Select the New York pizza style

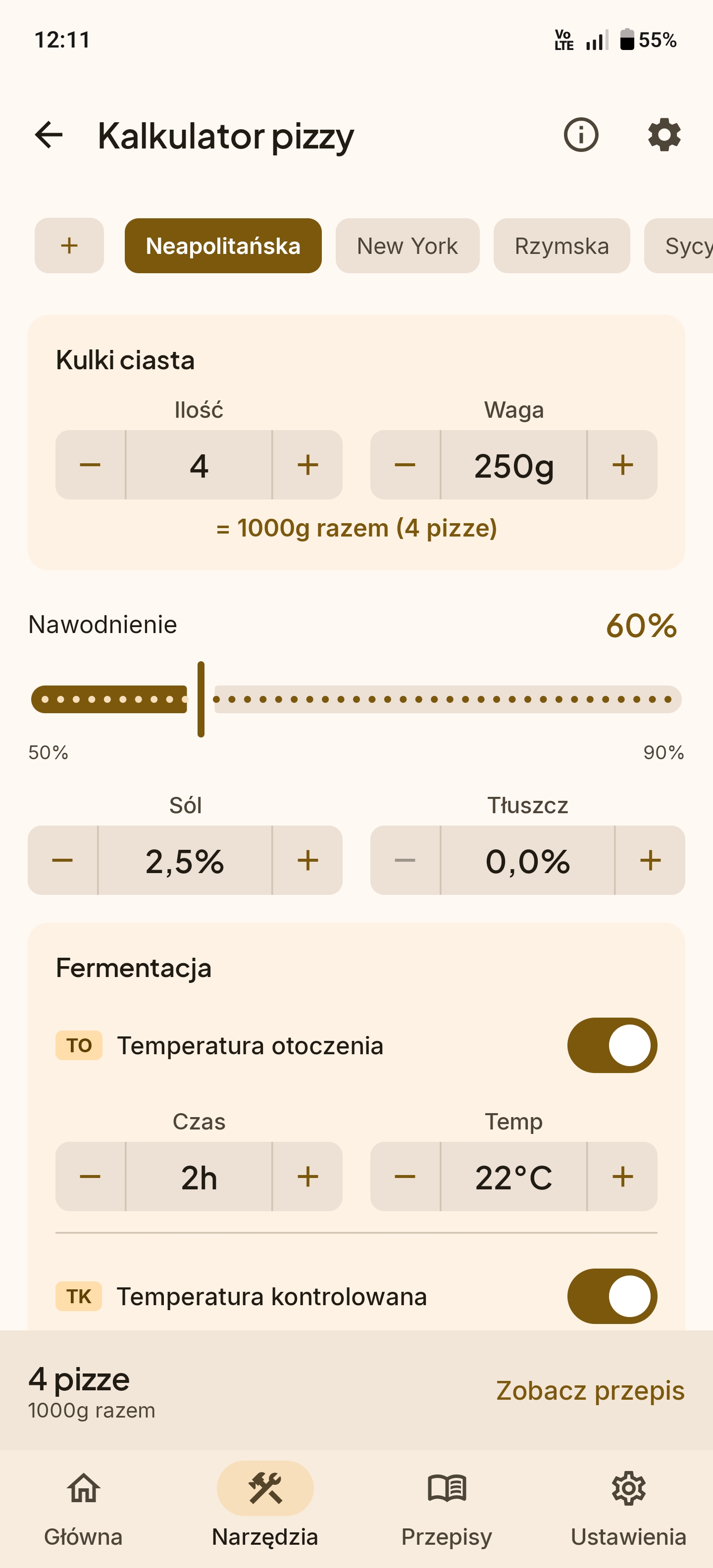pyautogui.click(x=407, y=246)
